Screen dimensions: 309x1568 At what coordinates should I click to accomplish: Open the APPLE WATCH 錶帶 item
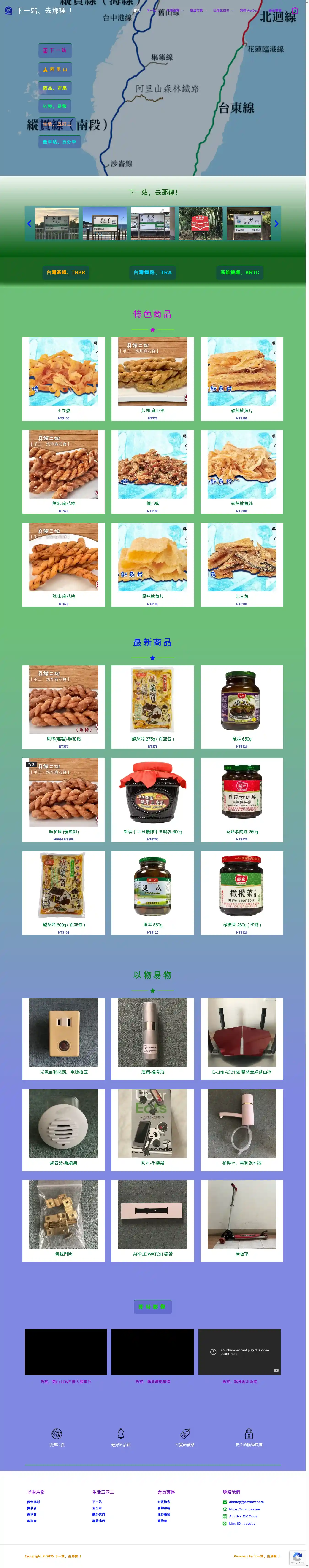(x=152, y=1220)
